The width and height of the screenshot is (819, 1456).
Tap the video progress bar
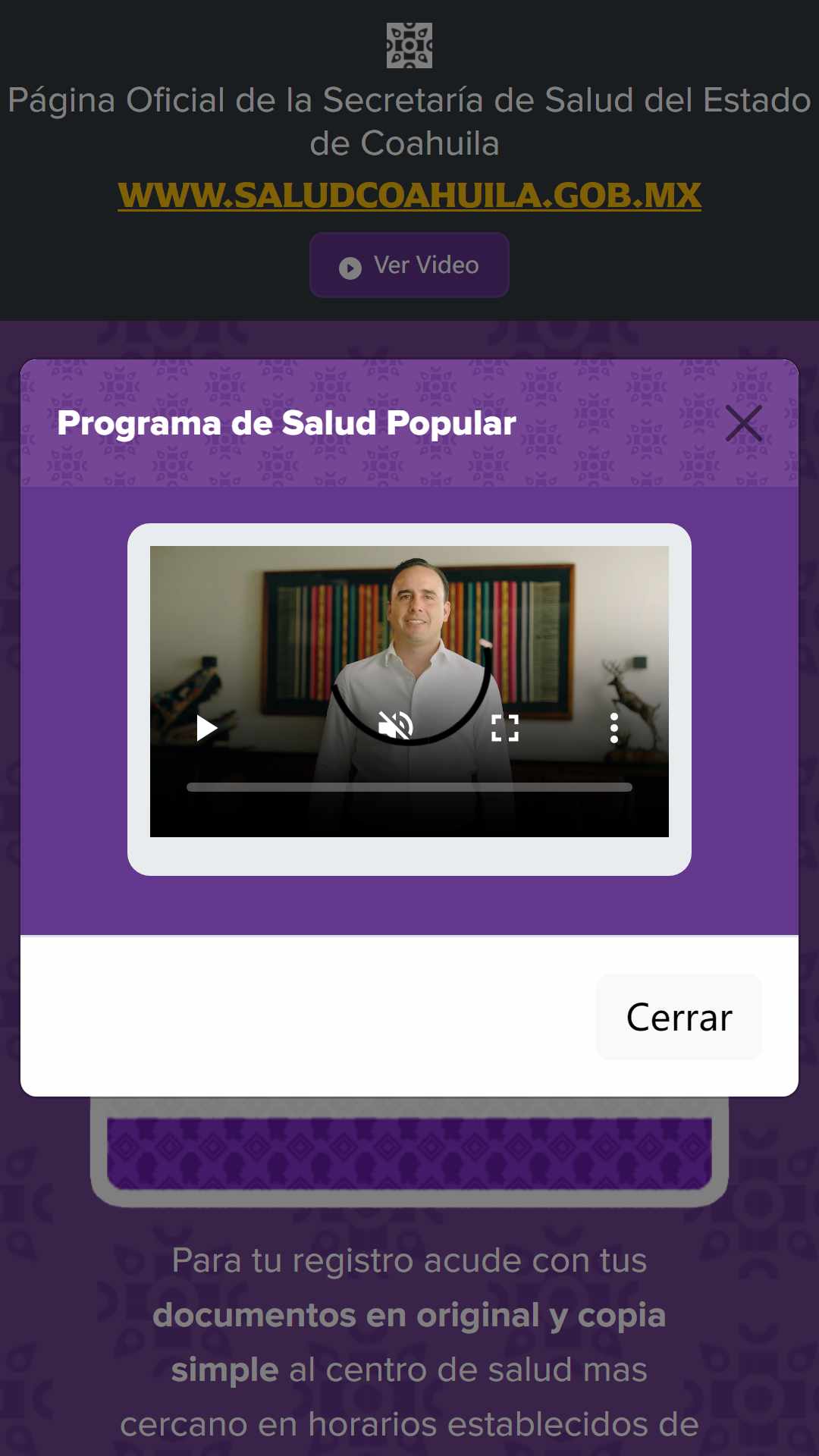pyautogui.click(x=409, y=787)
